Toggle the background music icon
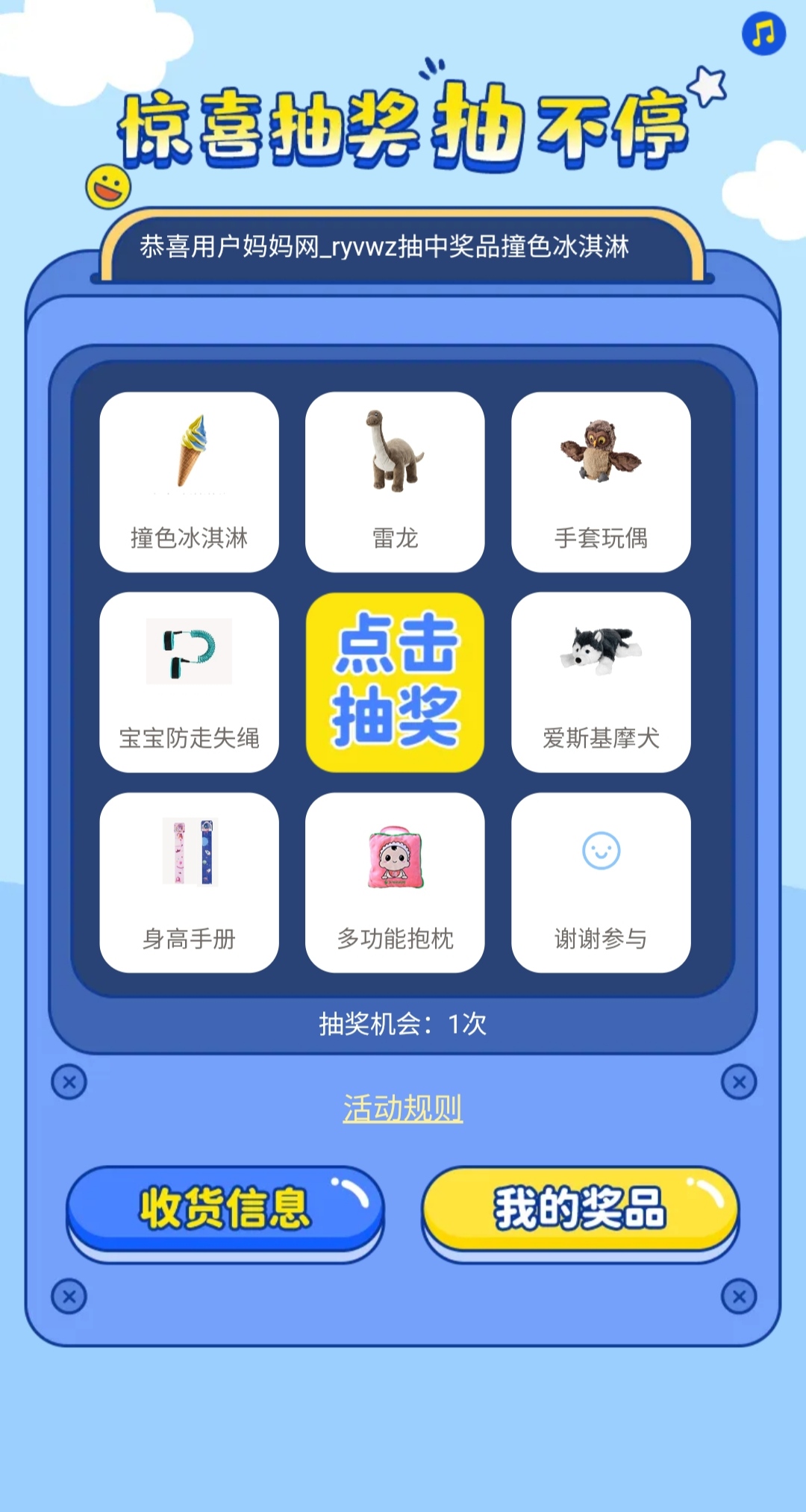The width and height of the screenshot is (806, 1512). pos(763,34)
